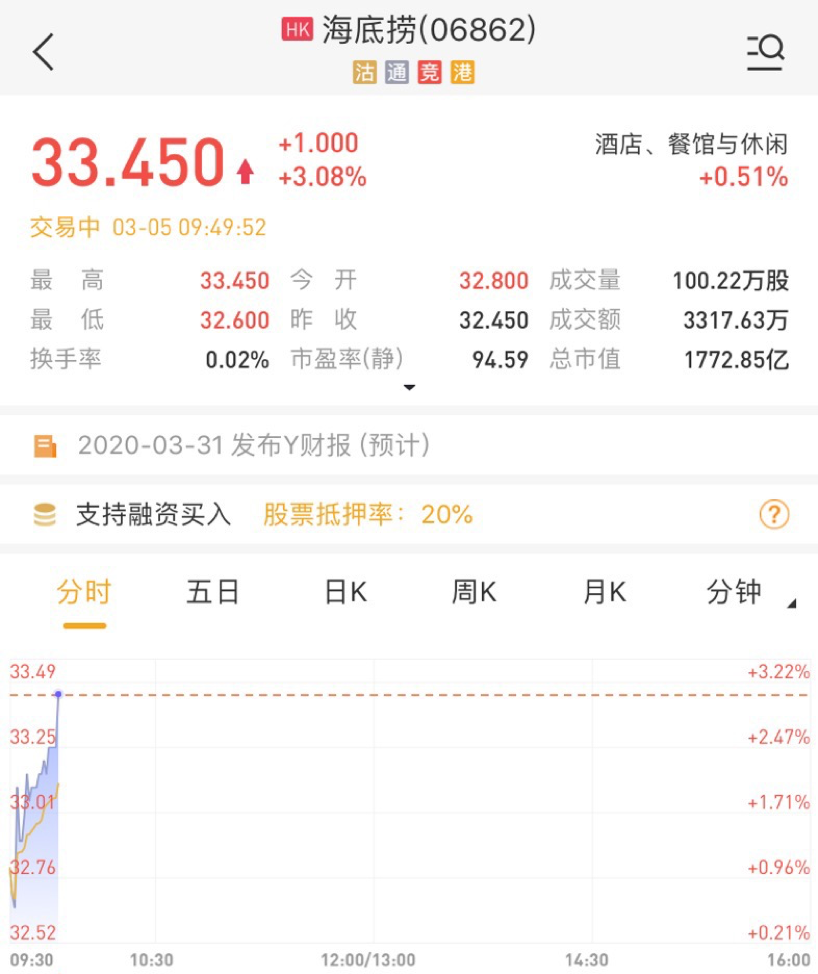Viewport: 818px width, 974px height.
Task: Open the stock search list icon
Action: (766, 52)
